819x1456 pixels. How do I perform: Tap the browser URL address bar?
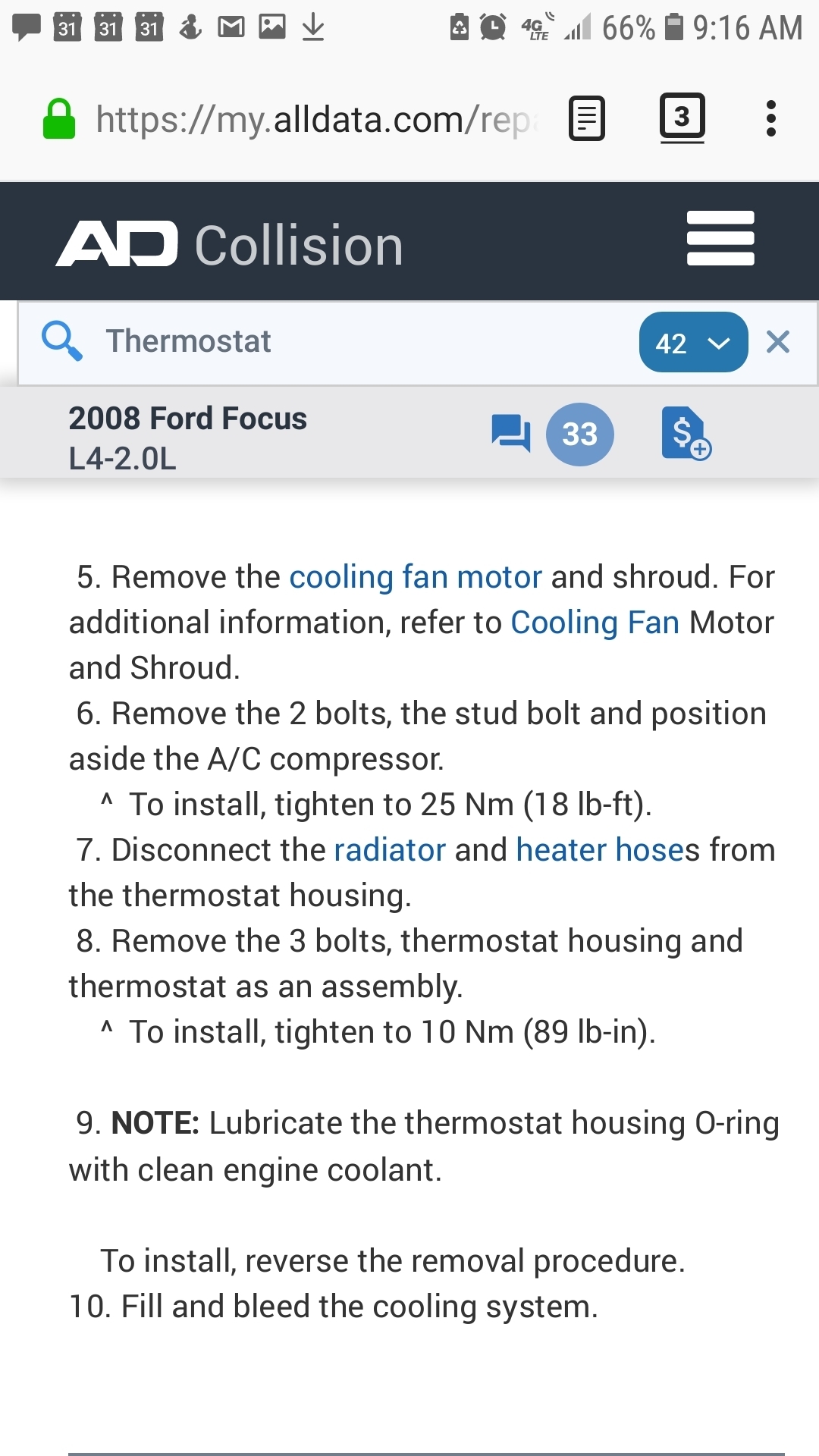315,120
